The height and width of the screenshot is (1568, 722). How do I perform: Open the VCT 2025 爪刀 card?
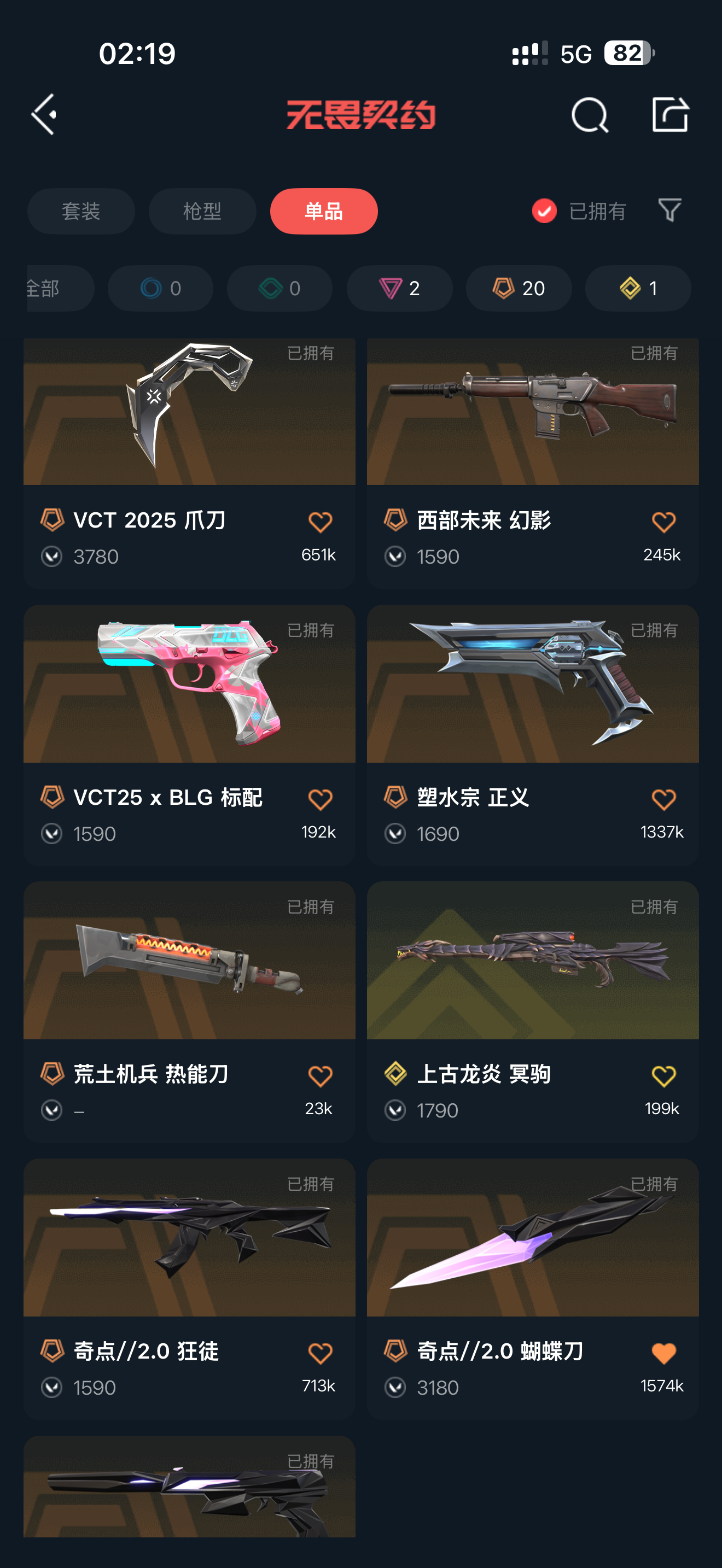[189, 463]
